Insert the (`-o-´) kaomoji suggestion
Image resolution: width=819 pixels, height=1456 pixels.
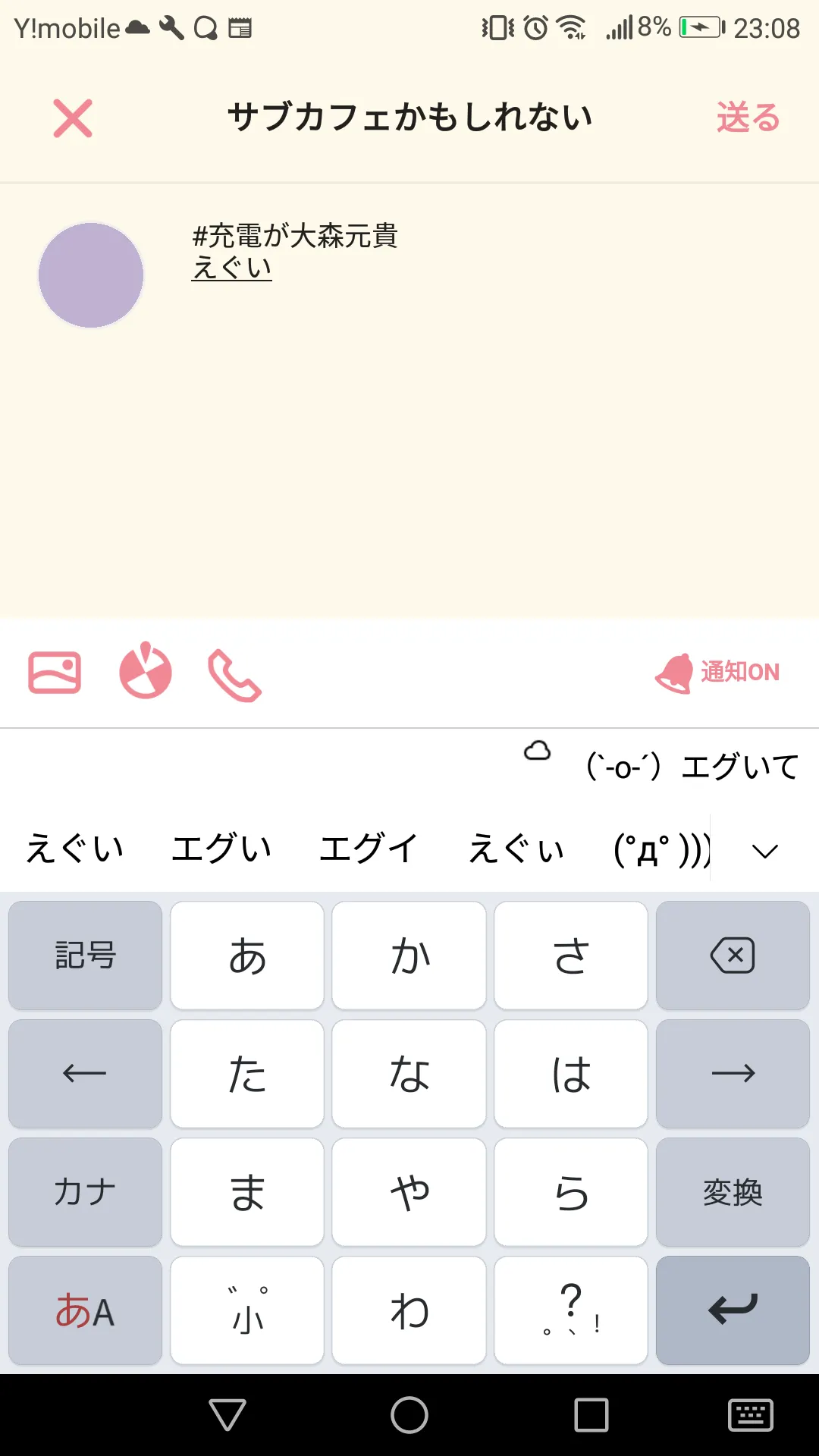(x=623, y=767)
